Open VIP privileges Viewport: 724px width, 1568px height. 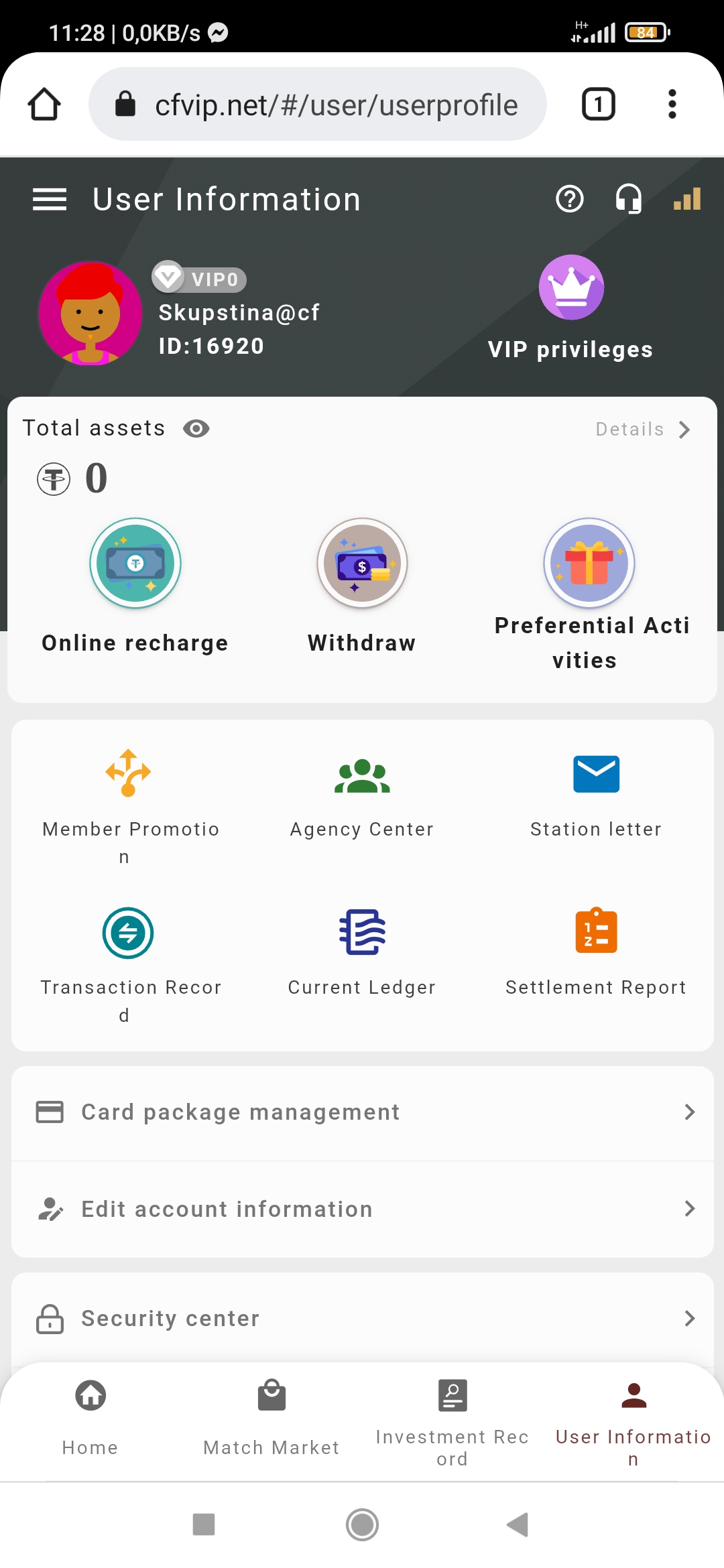(570, 308)
